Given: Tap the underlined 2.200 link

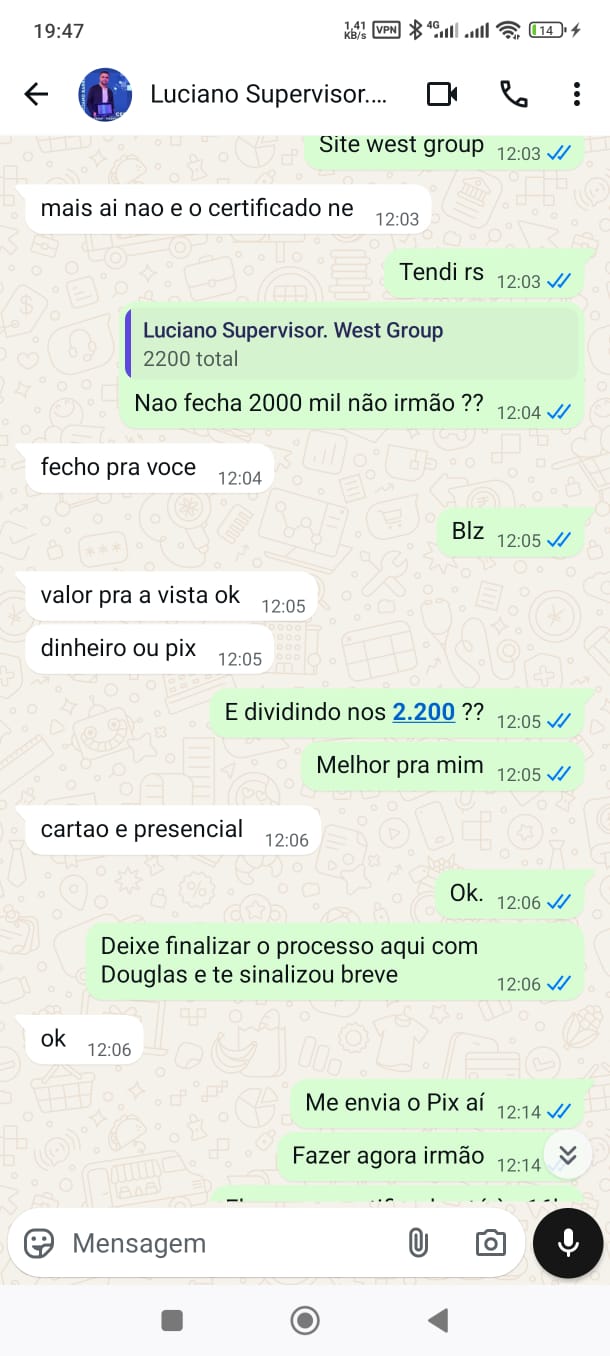Looking at the screenshot, I should (424, 712).
